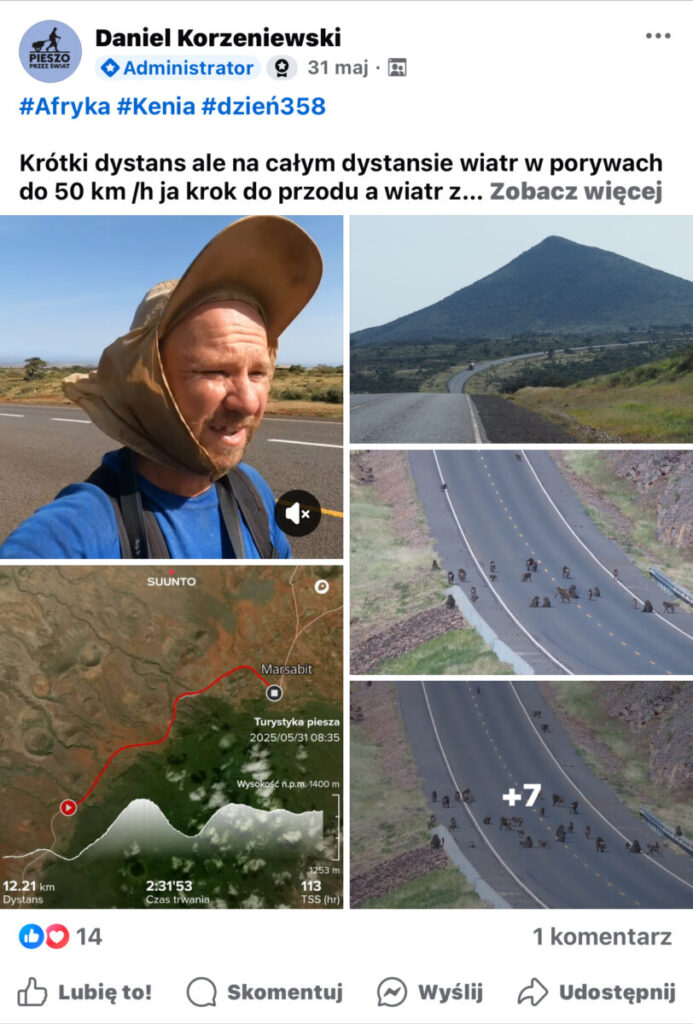Open the photo of the mountain road
The height and width of the screenshot is (1024, 693).
(520, 330)
